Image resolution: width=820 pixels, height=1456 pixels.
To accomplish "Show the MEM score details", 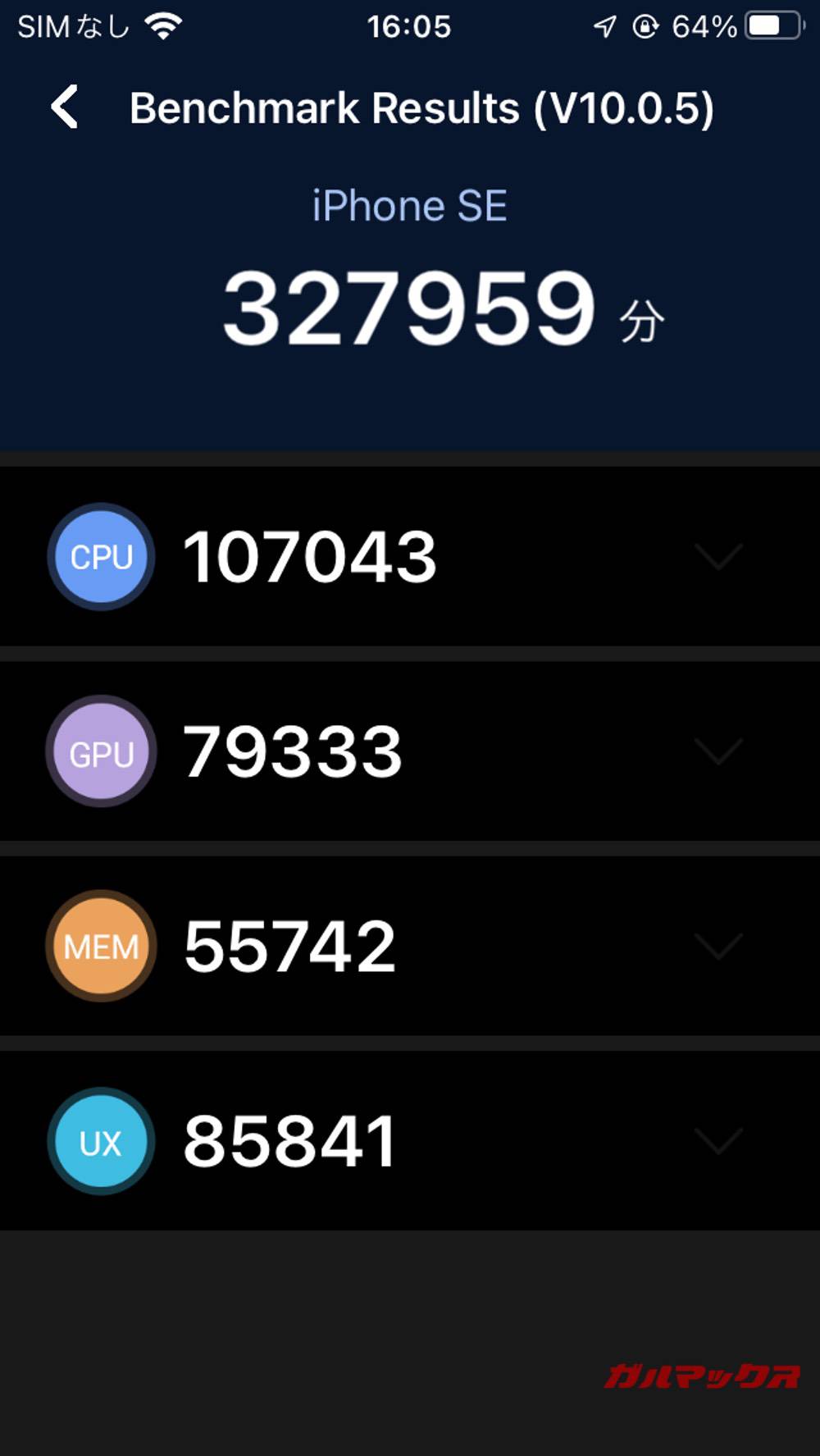I will click(718, 946).
